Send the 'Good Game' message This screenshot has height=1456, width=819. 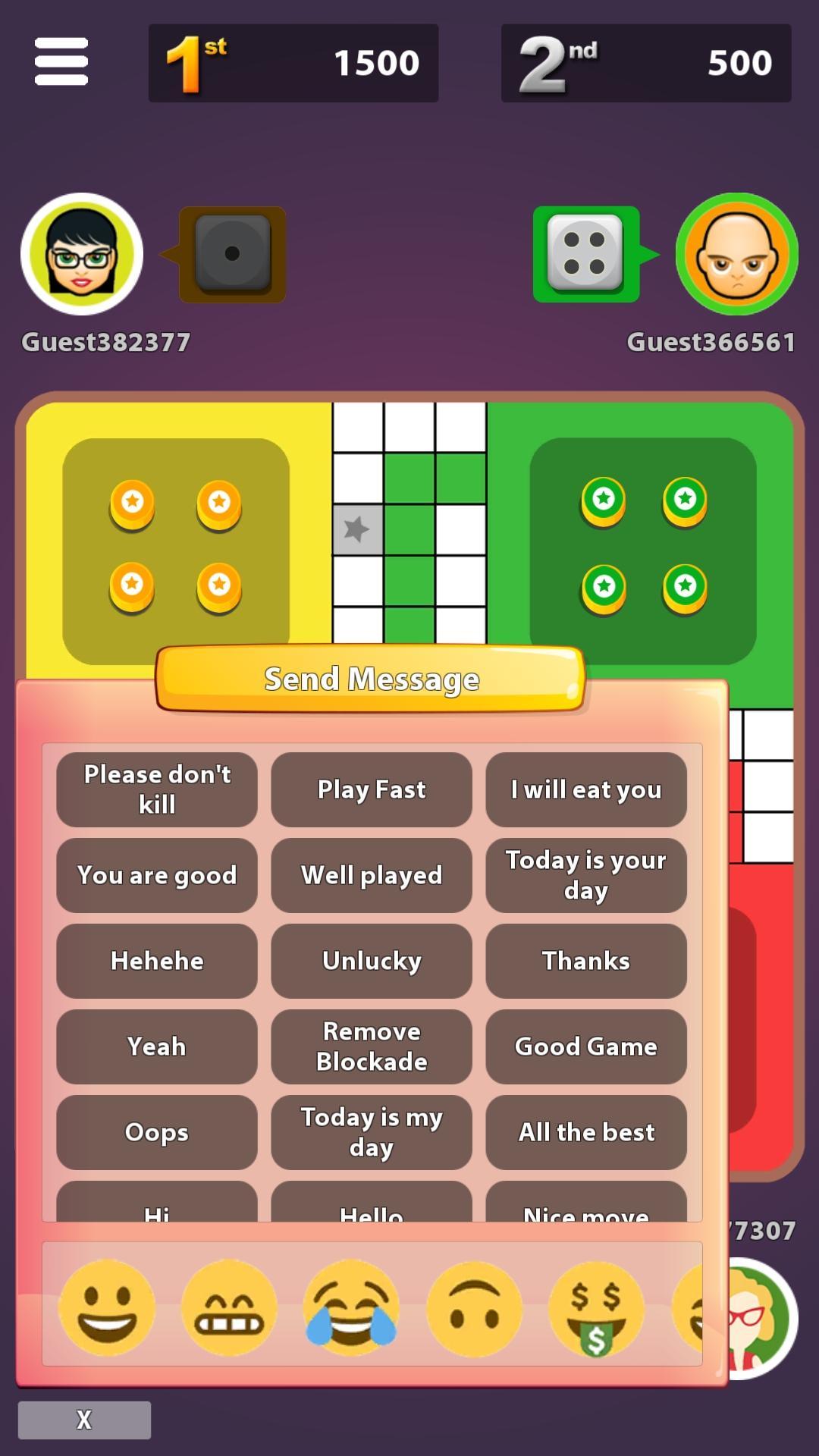586,1046
